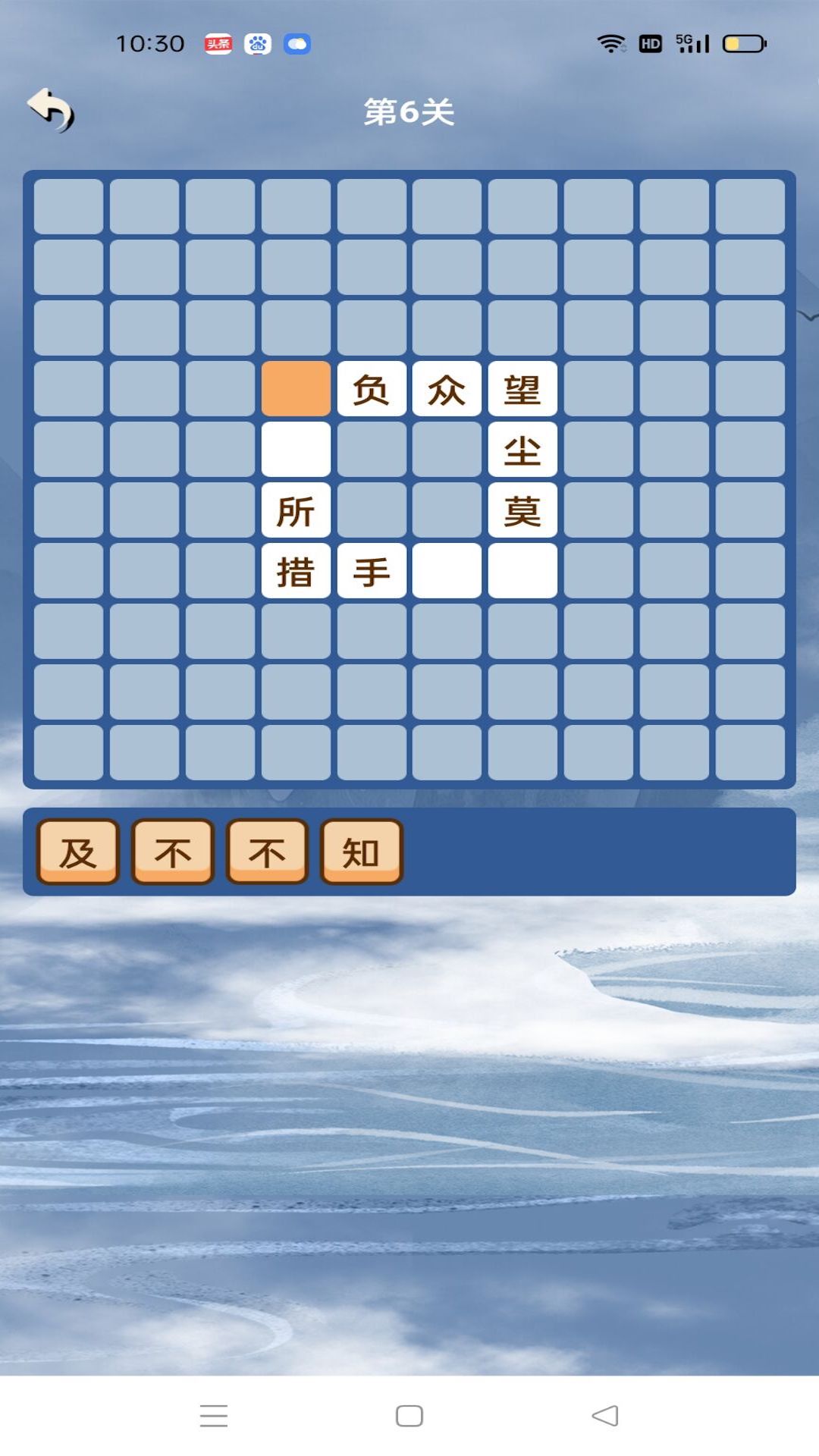Select the orange highlighted cell before 负
Image resolution: width=819 pixels, height=1456 pixels.
pyautogui.click(x=296, y=388)
